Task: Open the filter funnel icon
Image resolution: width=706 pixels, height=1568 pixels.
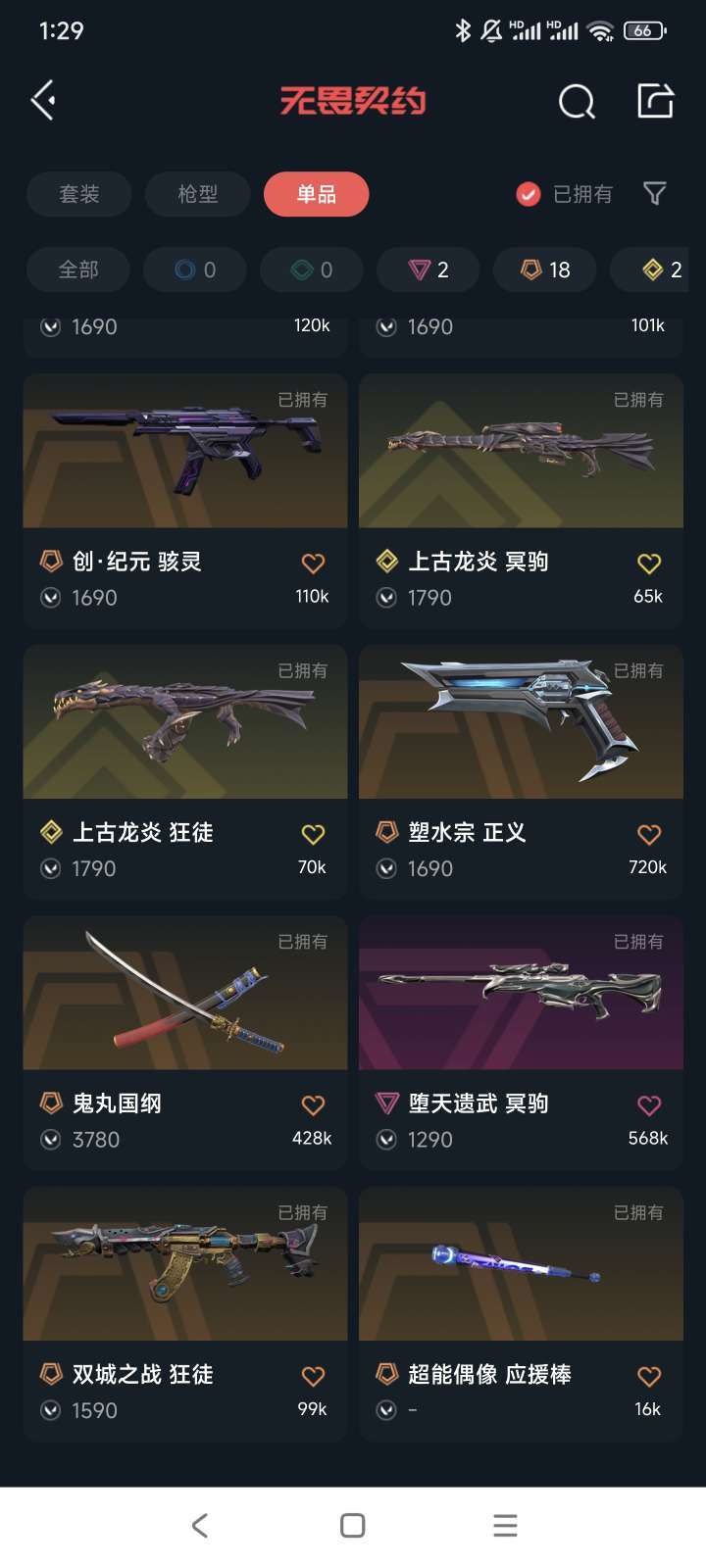Action: 655,193
